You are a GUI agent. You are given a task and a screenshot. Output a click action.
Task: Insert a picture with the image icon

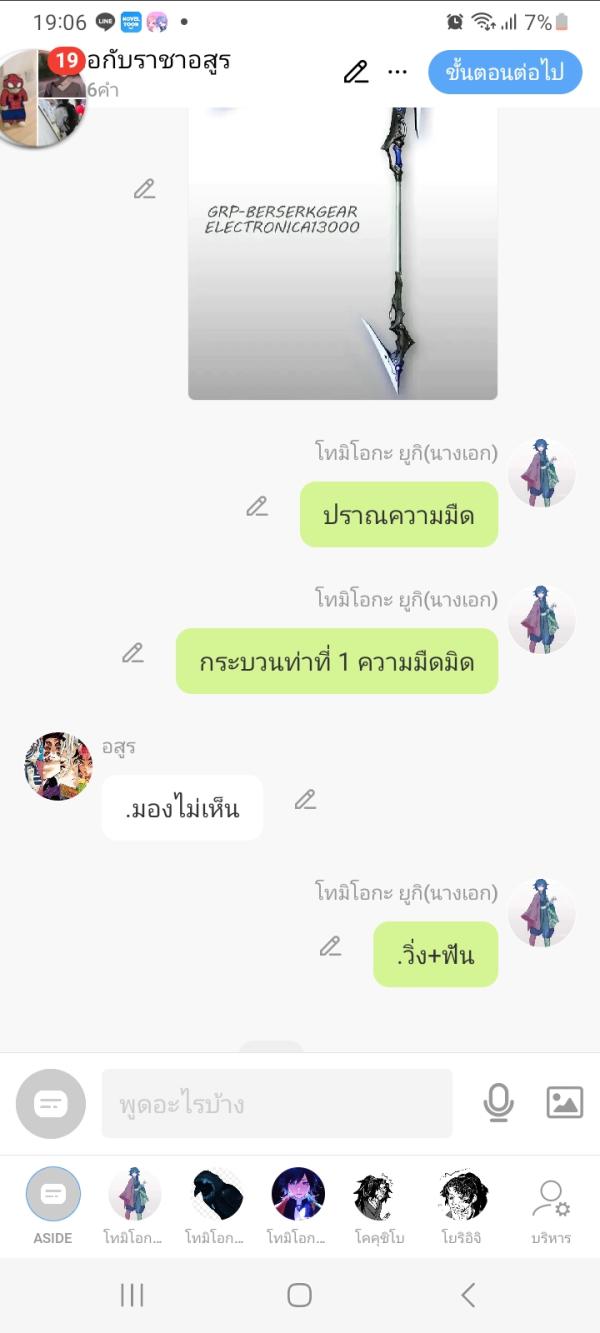click(565, 1102)
